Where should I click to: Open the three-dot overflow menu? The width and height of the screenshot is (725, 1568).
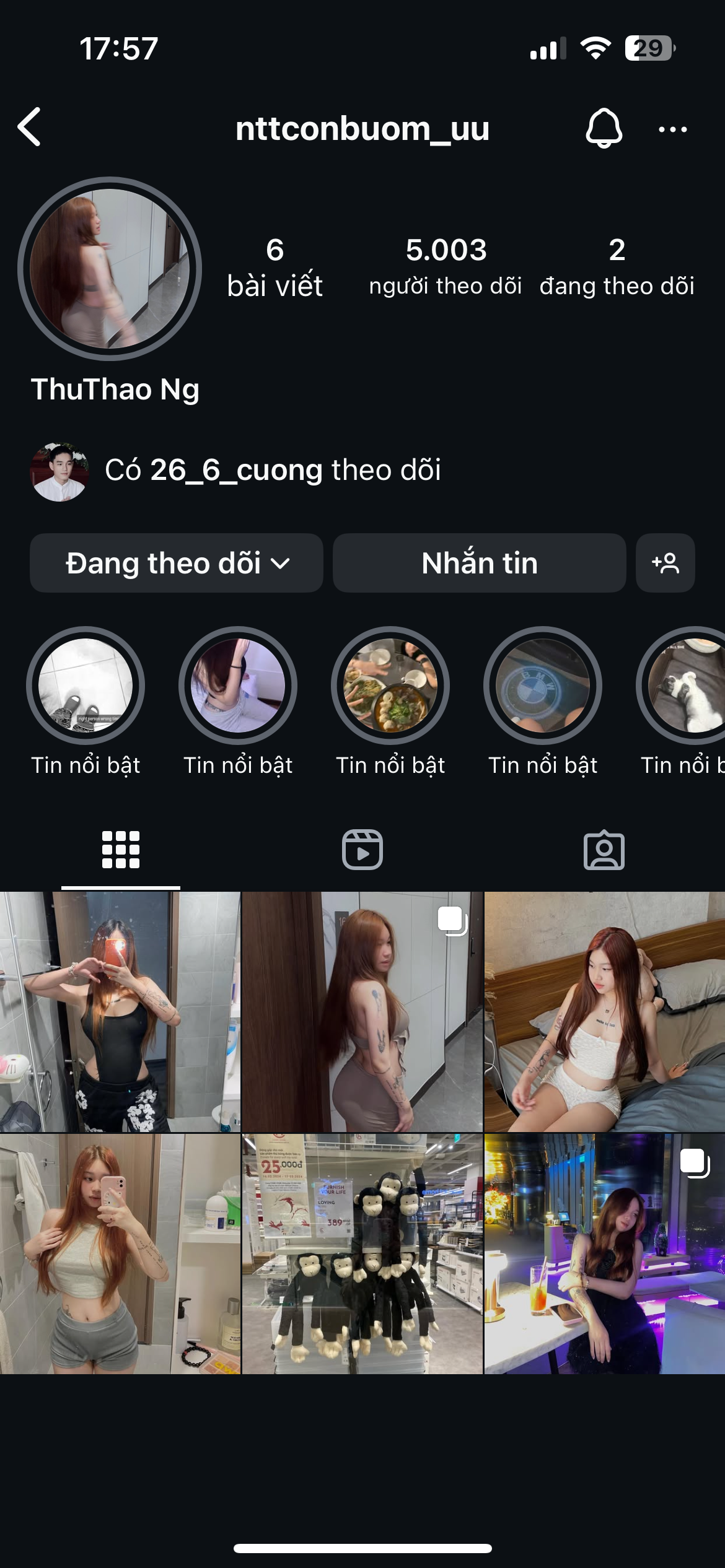(x=672, y=129)
